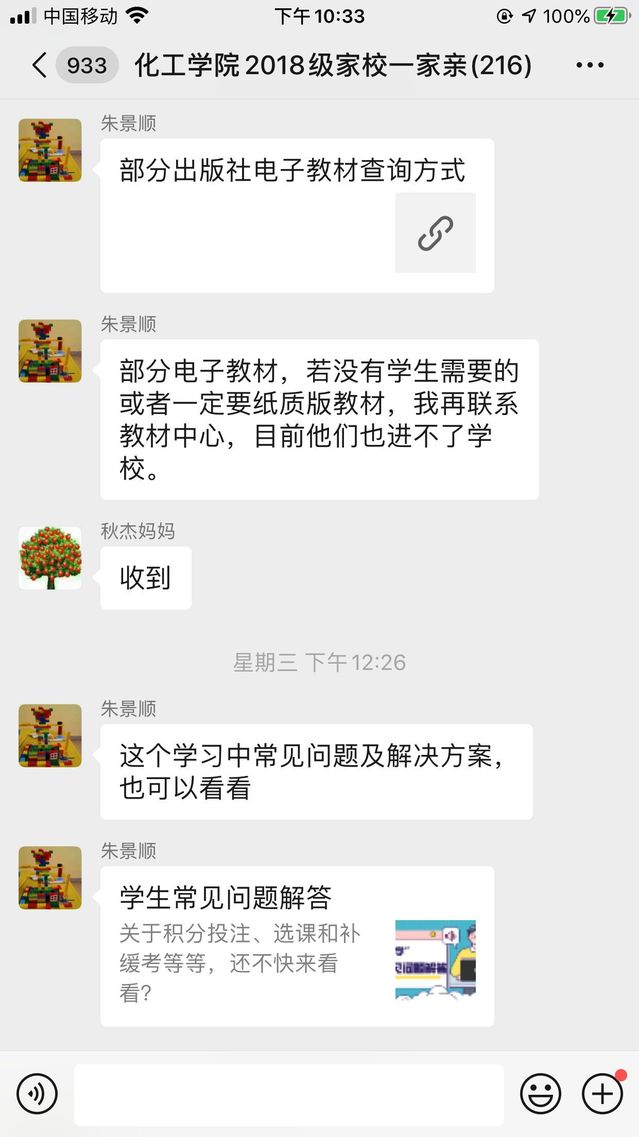View 朱景顺's profile from the 学生常见问题解答 avatar
639x1137 pixels.
click(x=50, y=878)
